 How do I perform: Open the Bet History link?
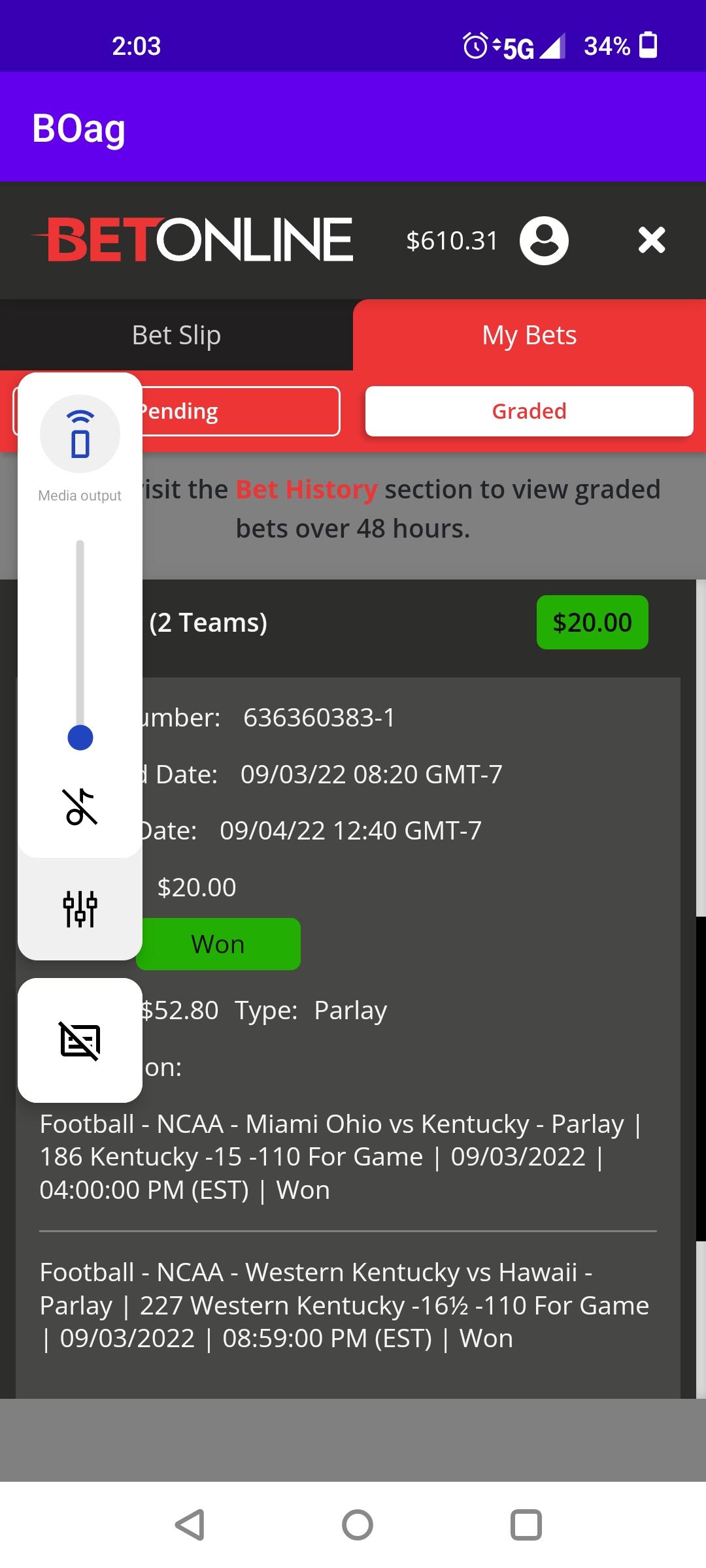[306, 489]
